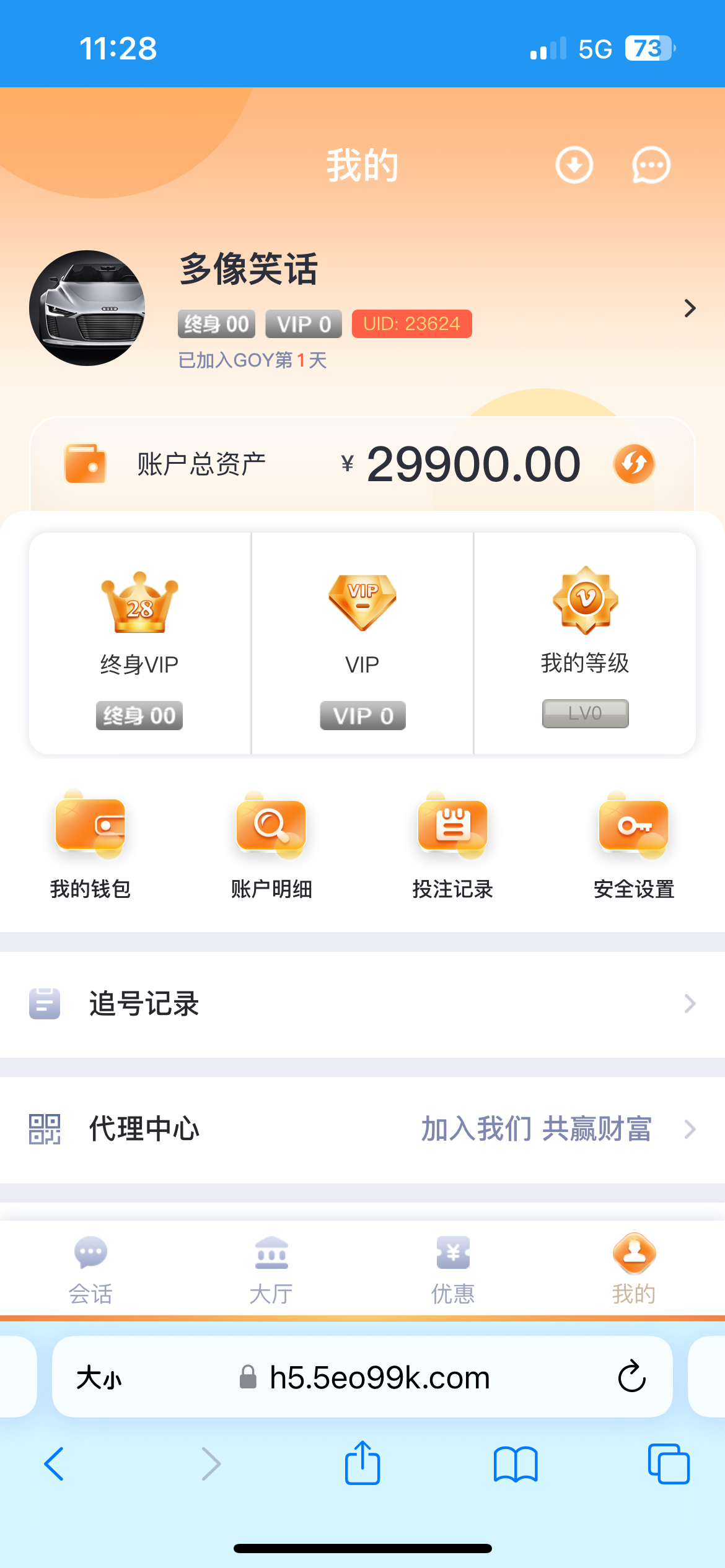Reload the page in the browser

coord(631,1377)
